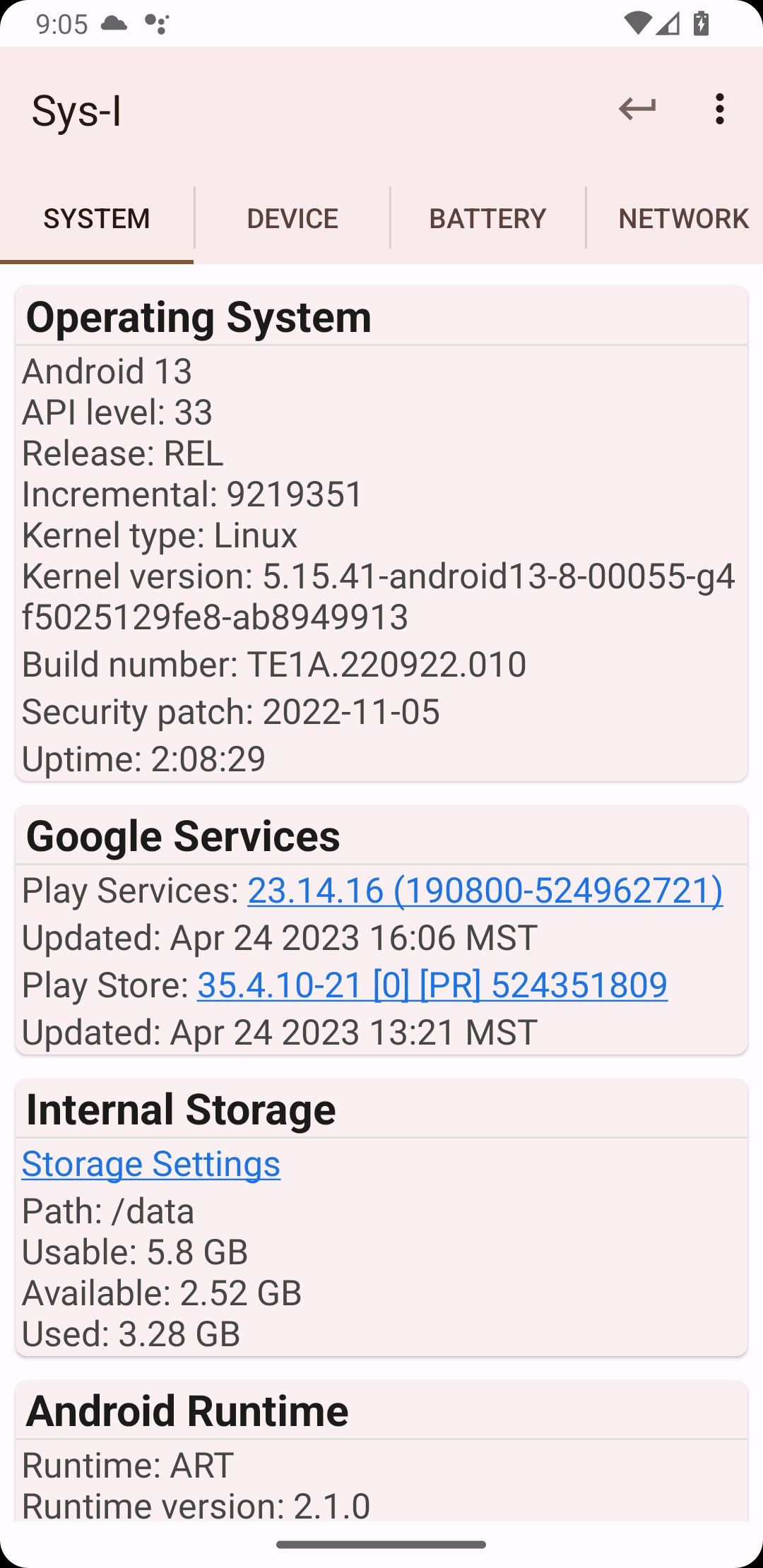Stay on the SYSTEM tab
The width and height of the screenshot is (763, 1568).
[97, 218]
